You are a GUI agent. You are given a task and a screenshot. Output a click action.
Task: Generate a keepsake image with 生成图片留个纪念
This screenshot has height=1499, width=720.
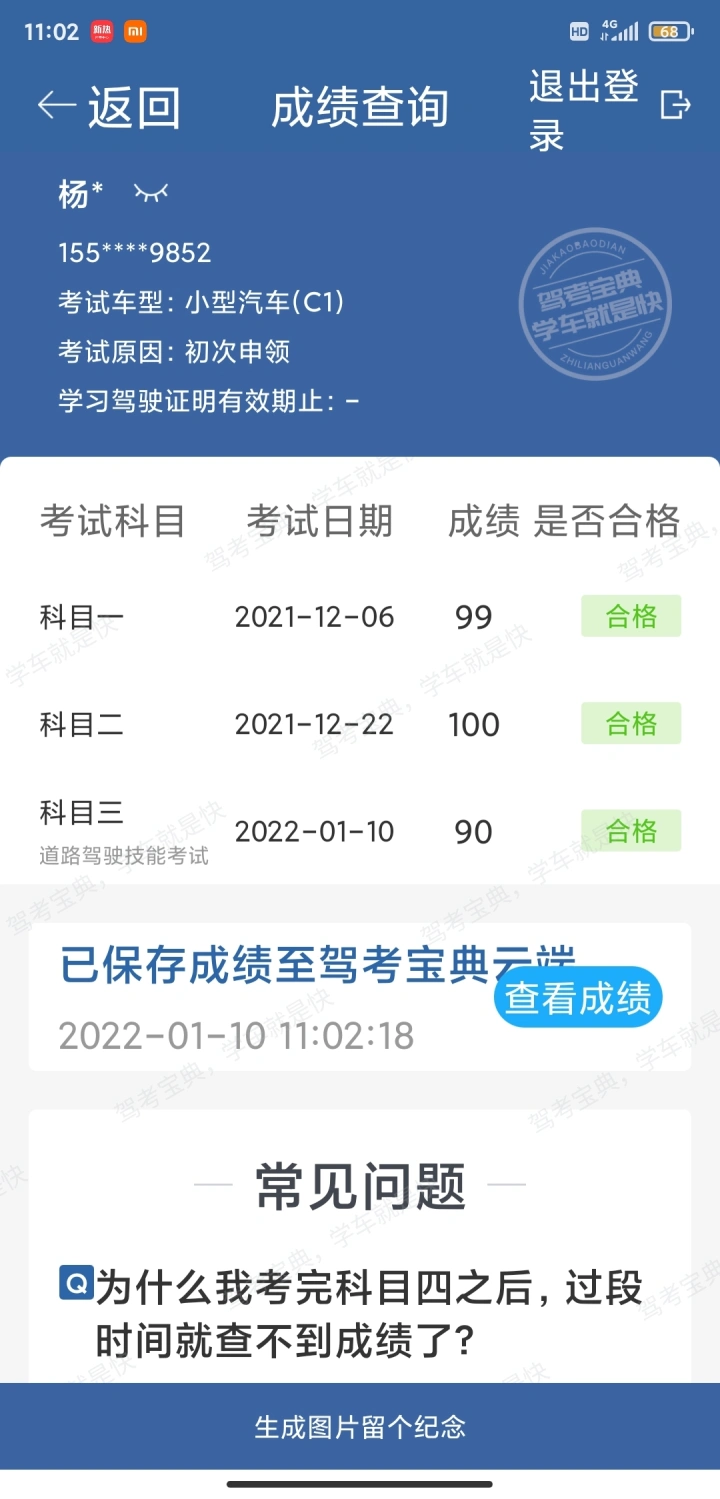tap(360, 1426)
